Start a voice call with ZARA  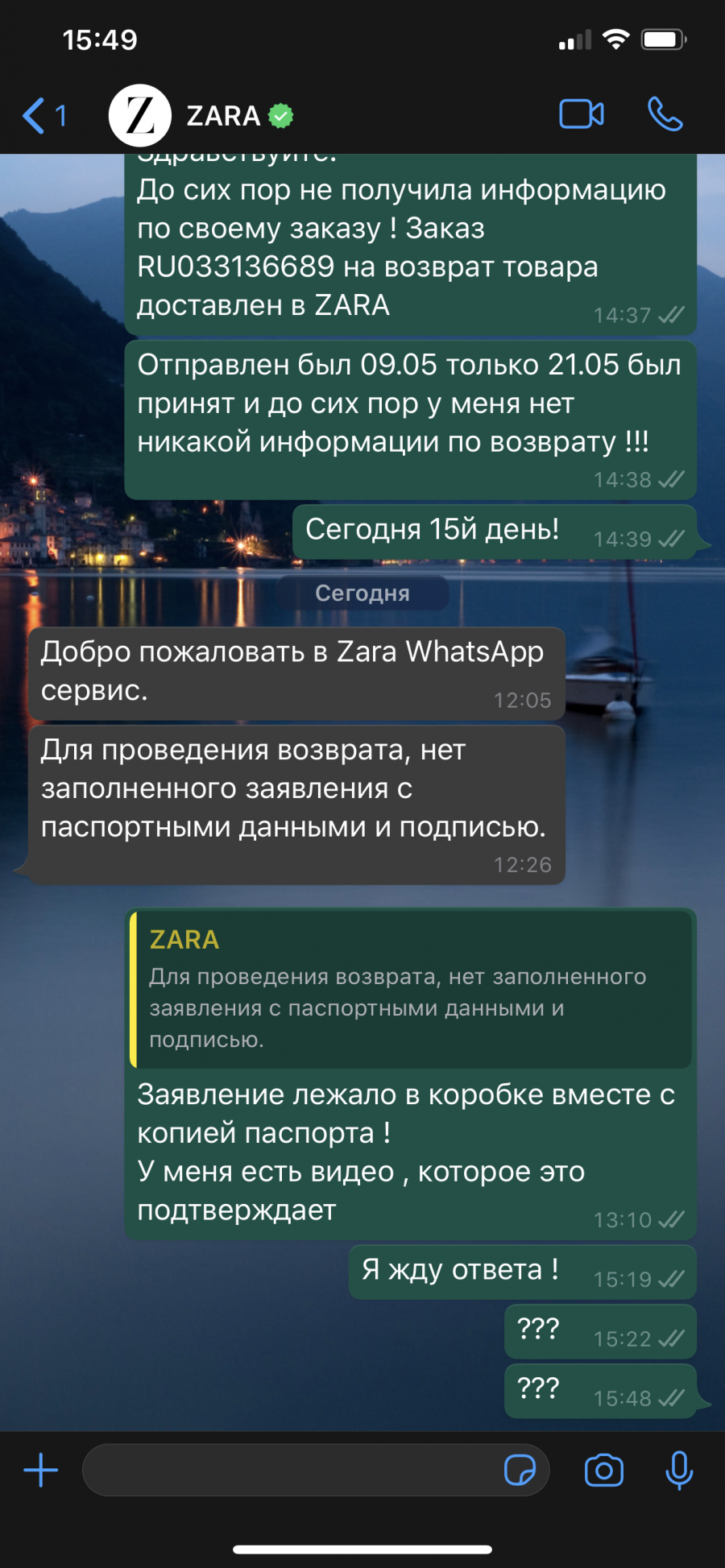click(665, 114)
